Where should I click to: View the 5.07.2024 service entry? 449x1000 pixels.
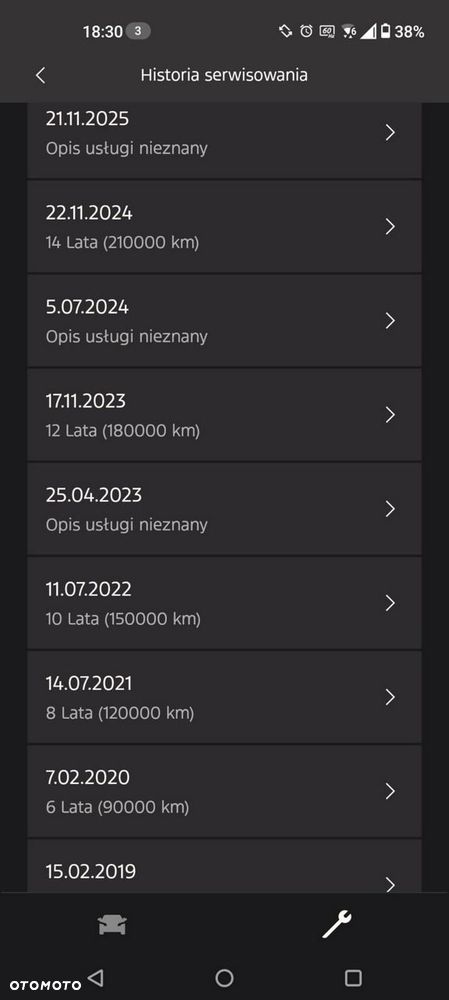pos(224,321)
